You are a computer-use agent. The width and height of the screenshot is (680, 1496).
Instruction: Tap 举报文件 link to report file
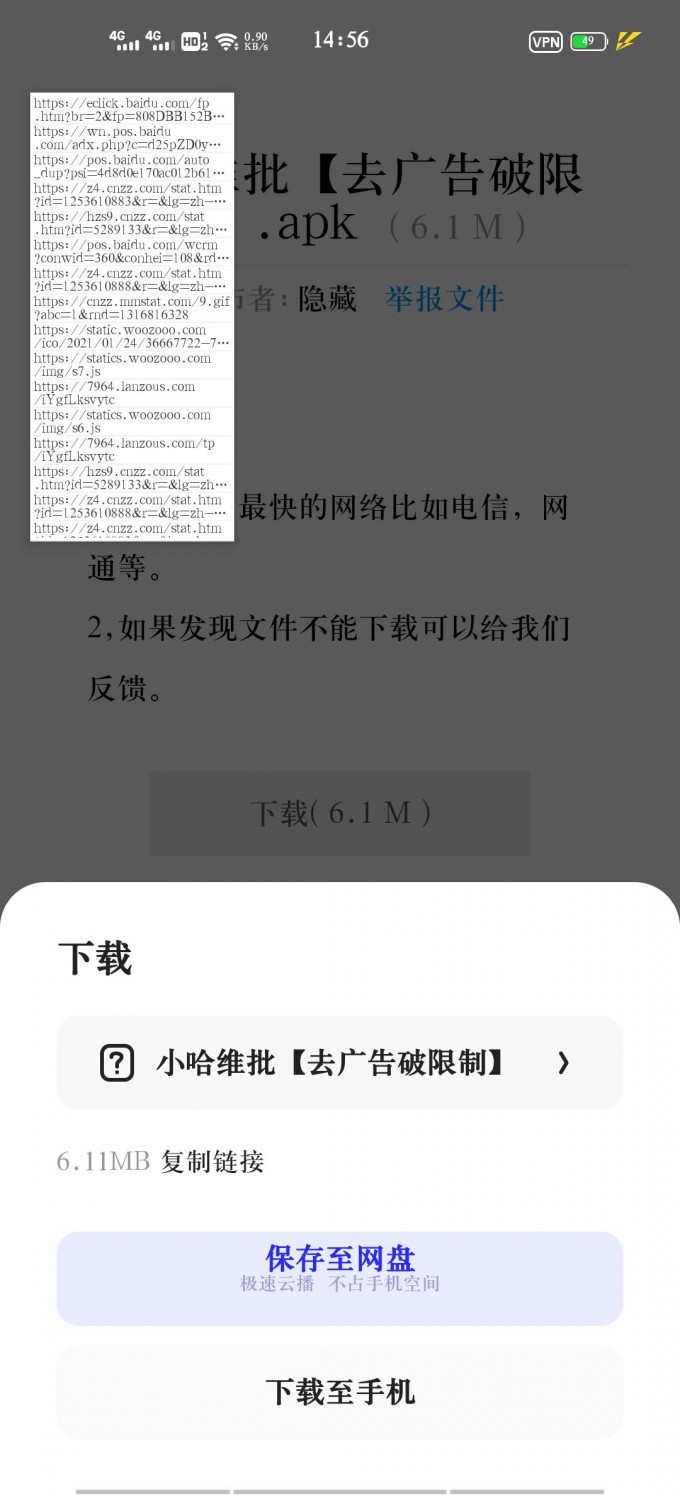point(445,298)
